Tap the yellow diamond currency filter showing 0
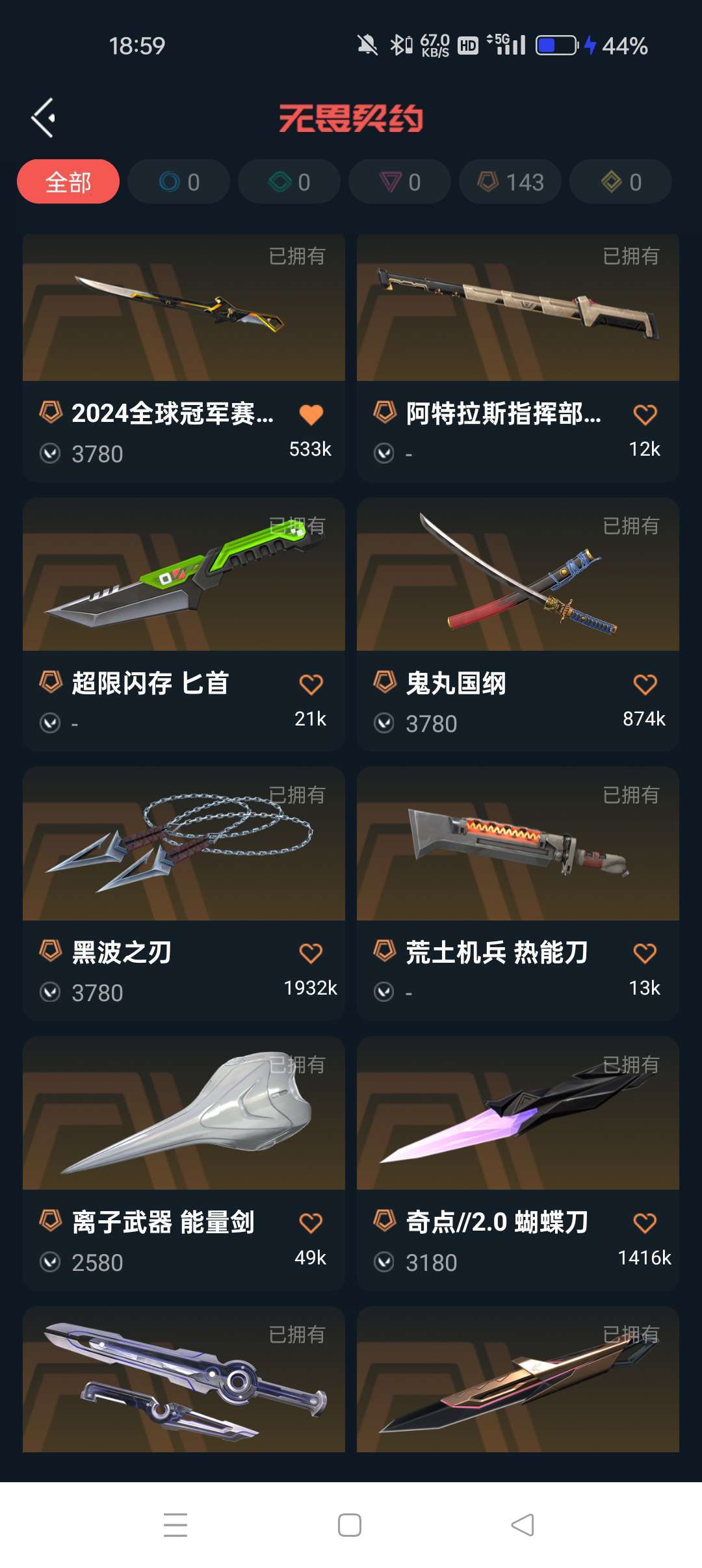The height and width of the screenshot is (1568, 702). pyautogui.click(x=619, y=182)
